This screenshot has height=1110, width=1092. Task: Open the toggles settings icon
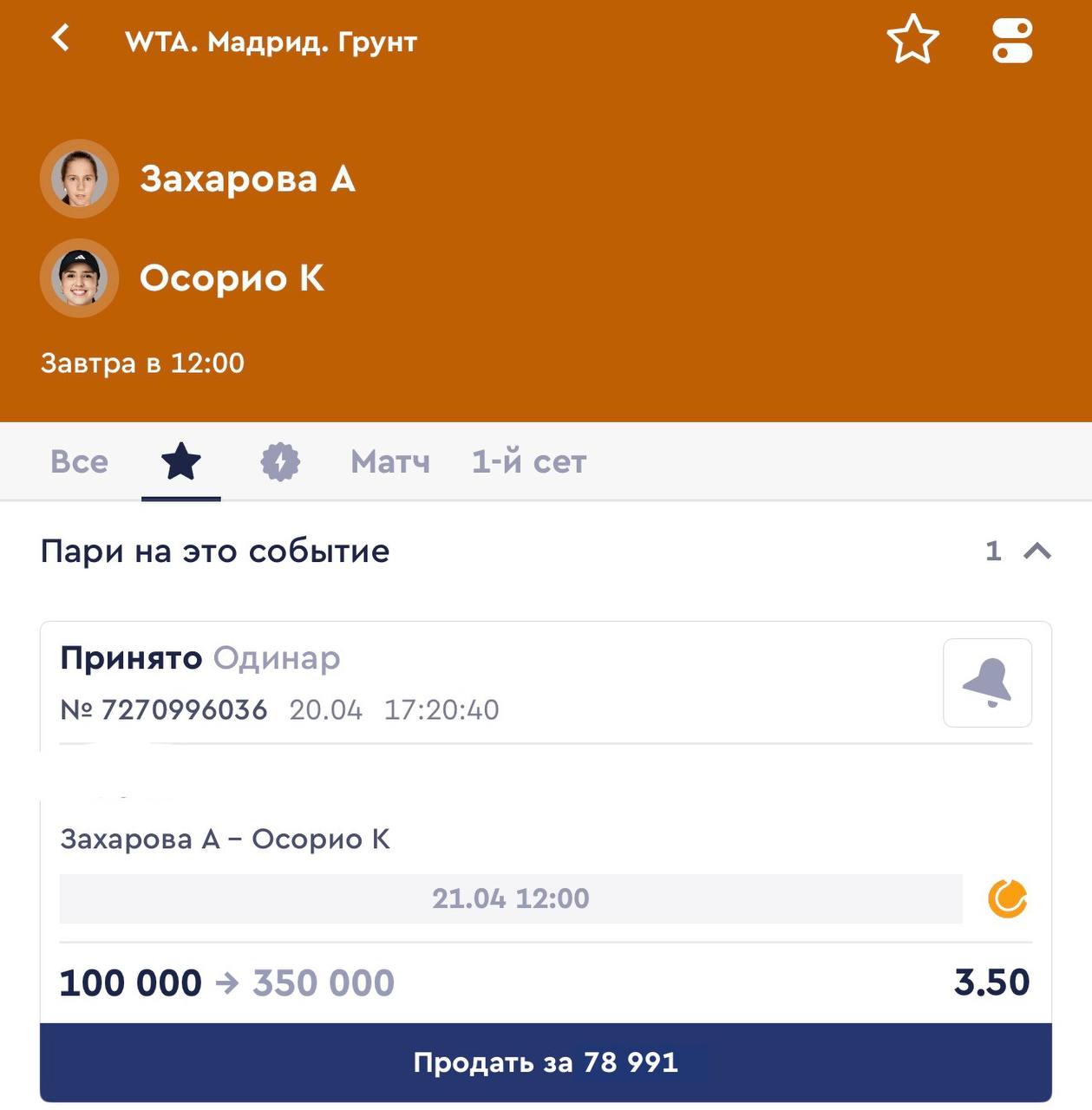pyautogui.click(x=1012, y=41)
